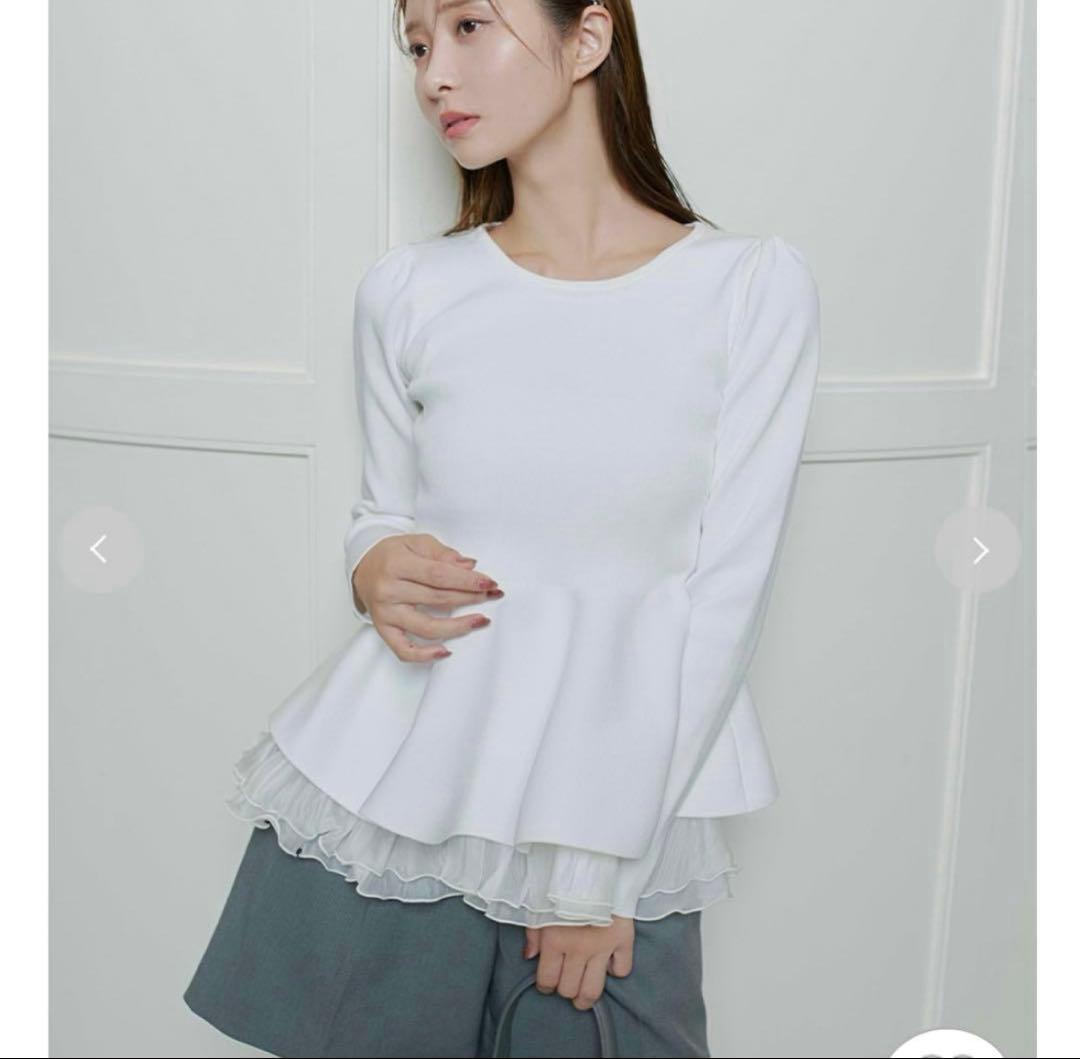Show the next product photo
Screen dimensions: 1080x1059
click(978, 550)
